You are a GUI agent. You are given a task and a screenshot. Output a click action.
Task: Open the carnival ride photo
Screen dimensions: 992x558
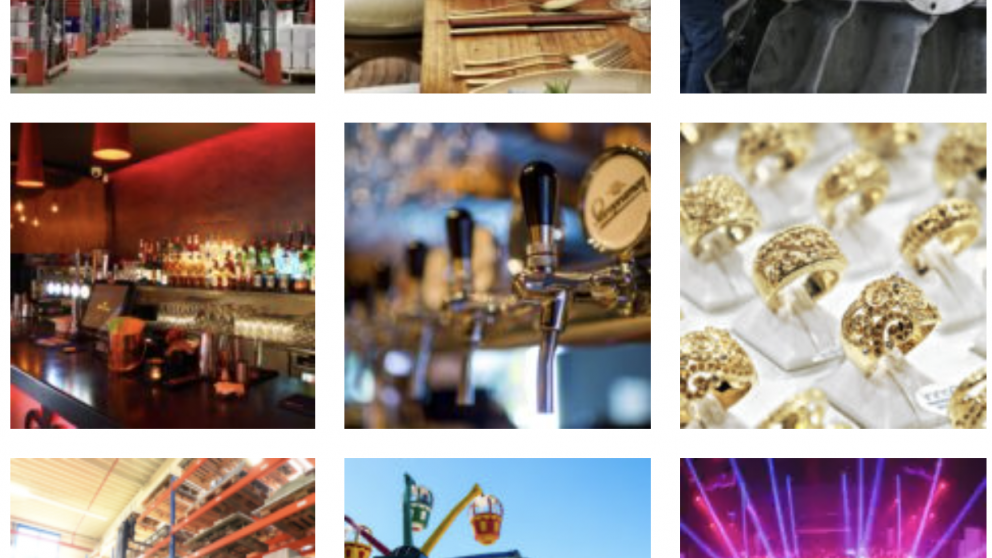[497, 508]
